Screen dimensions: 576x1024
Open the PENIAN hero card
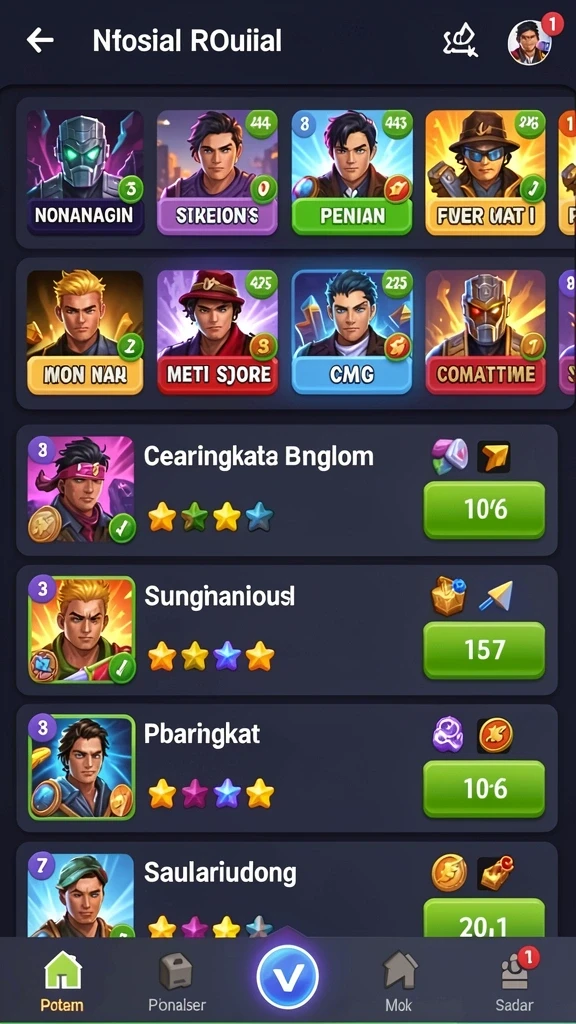point(352,172)
